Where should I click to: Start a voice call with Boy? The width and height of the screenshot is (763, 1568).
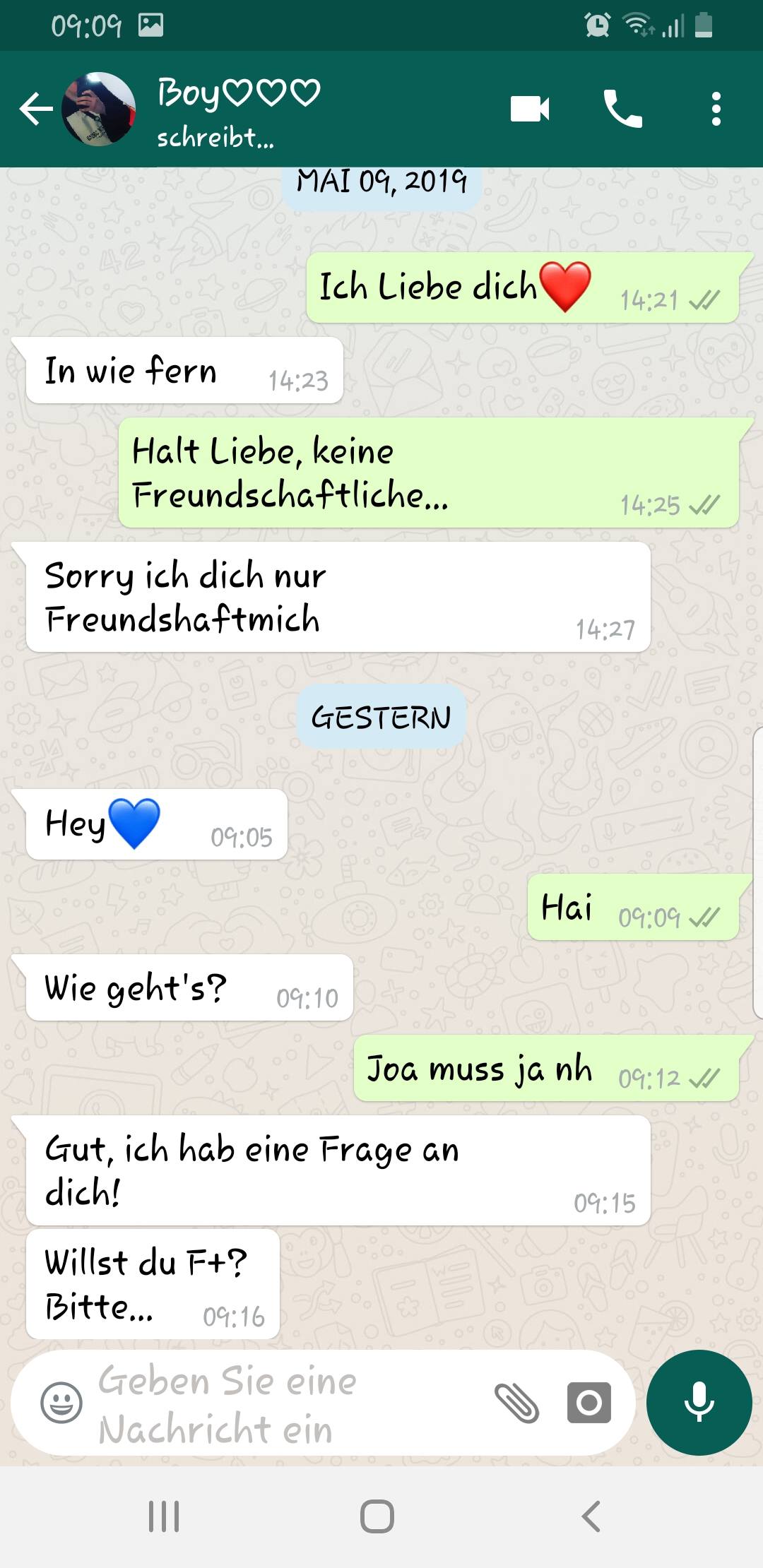622,109
